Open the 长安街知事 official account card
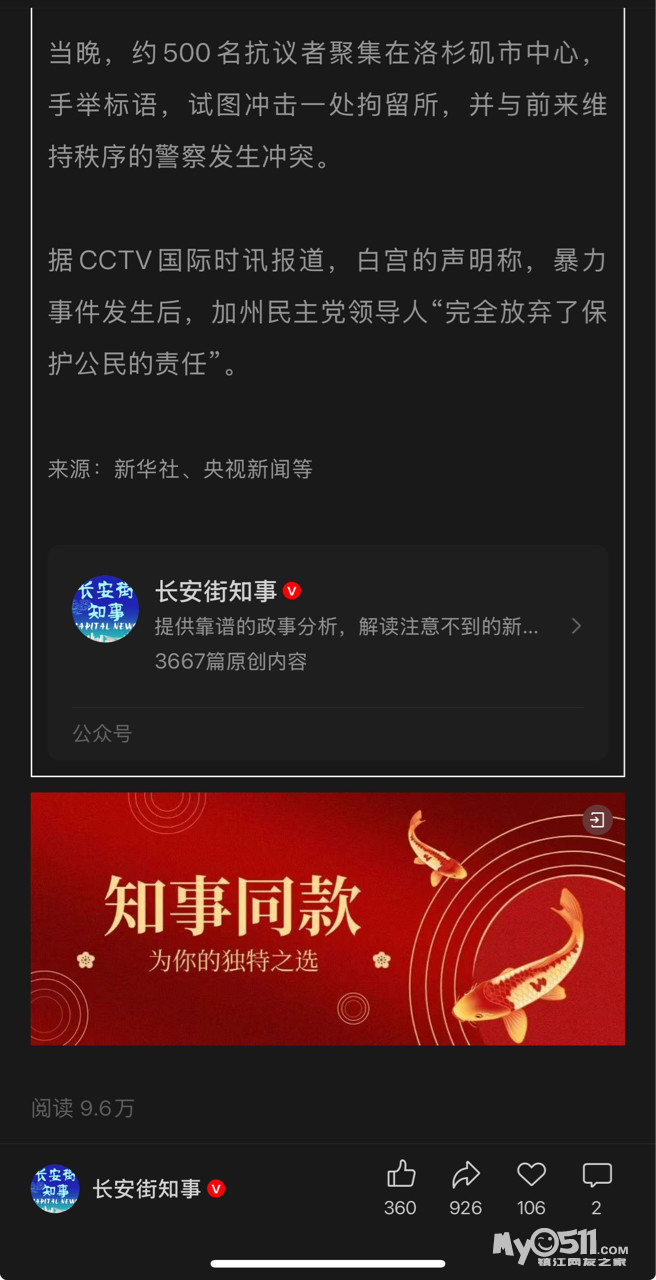 327,626
